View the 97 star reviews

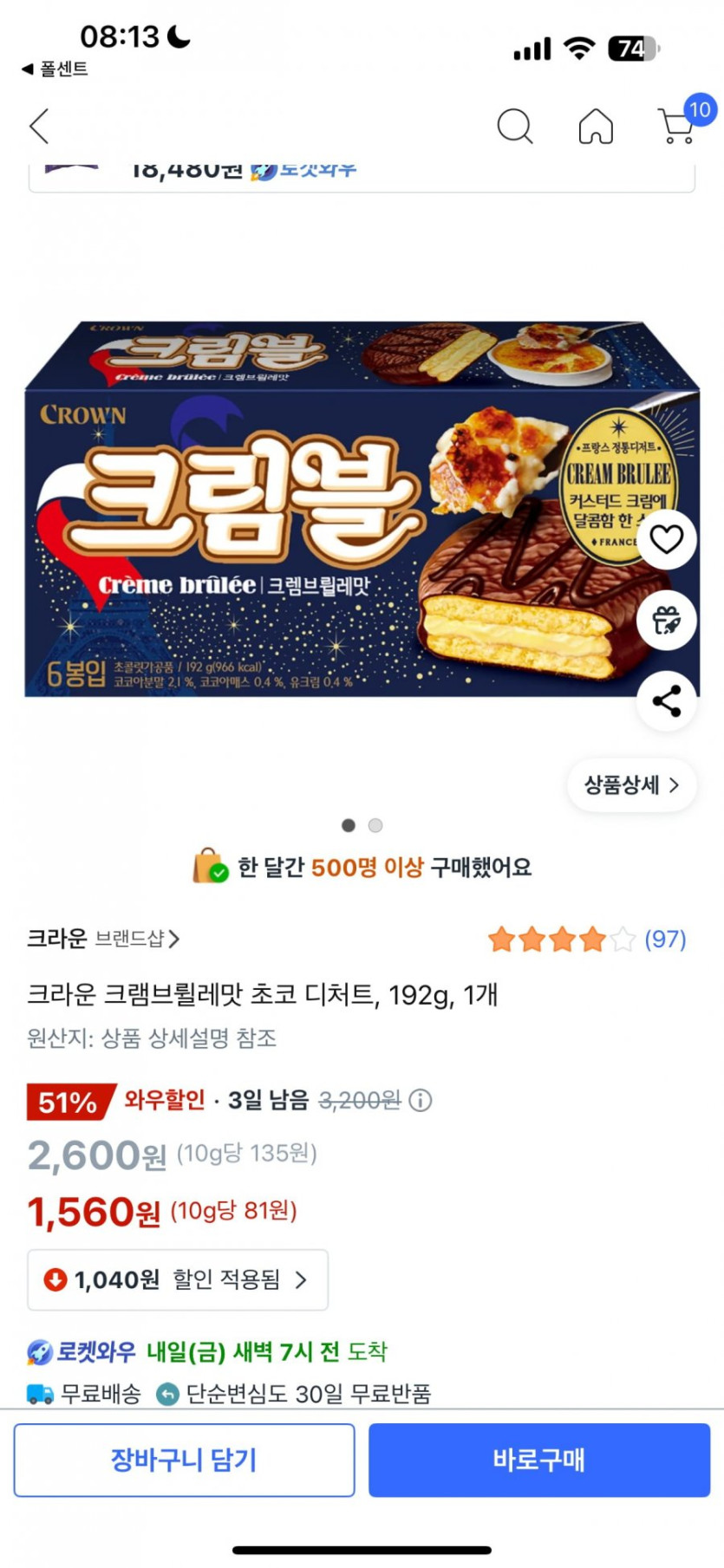[586, 939]
